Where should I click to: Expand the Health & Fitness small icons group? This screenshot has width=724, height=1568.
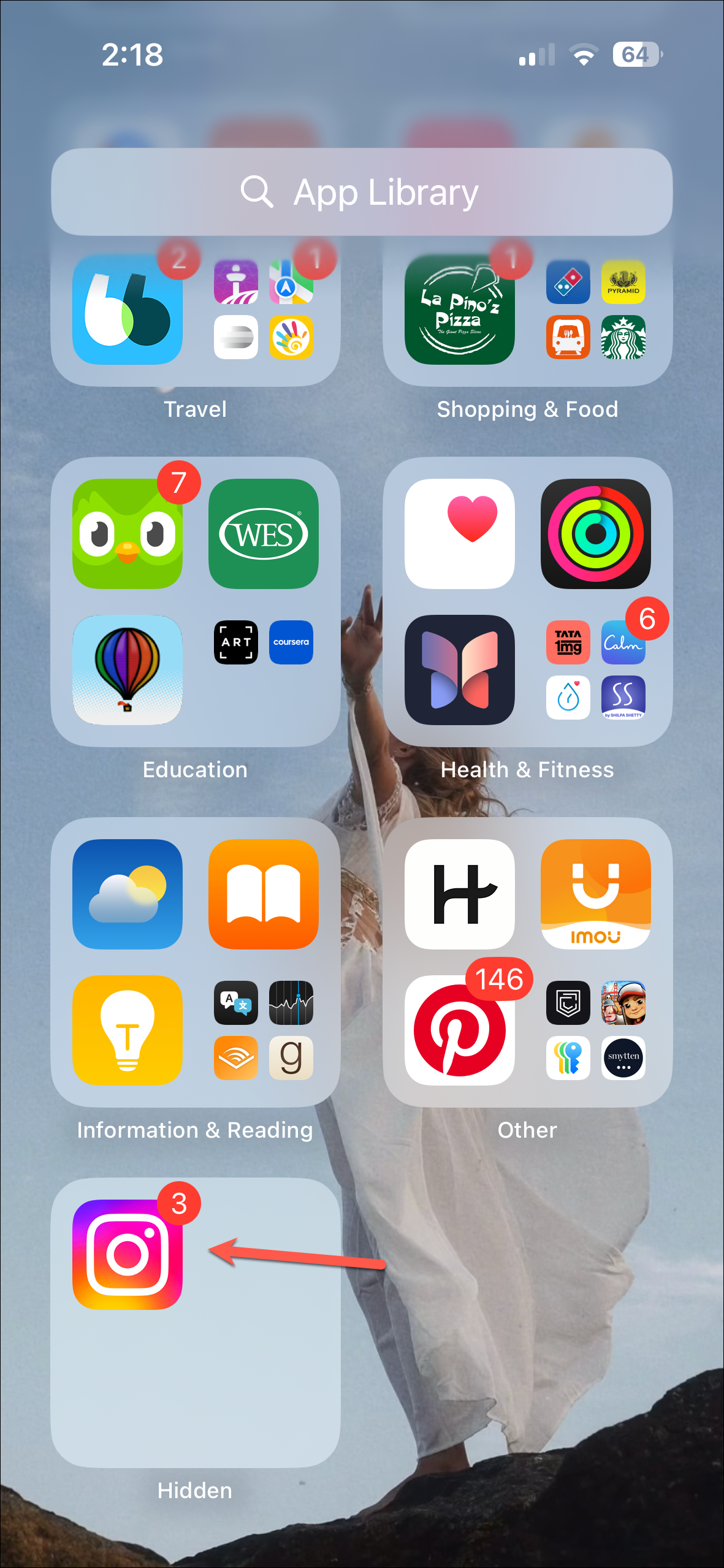[596, 669]
